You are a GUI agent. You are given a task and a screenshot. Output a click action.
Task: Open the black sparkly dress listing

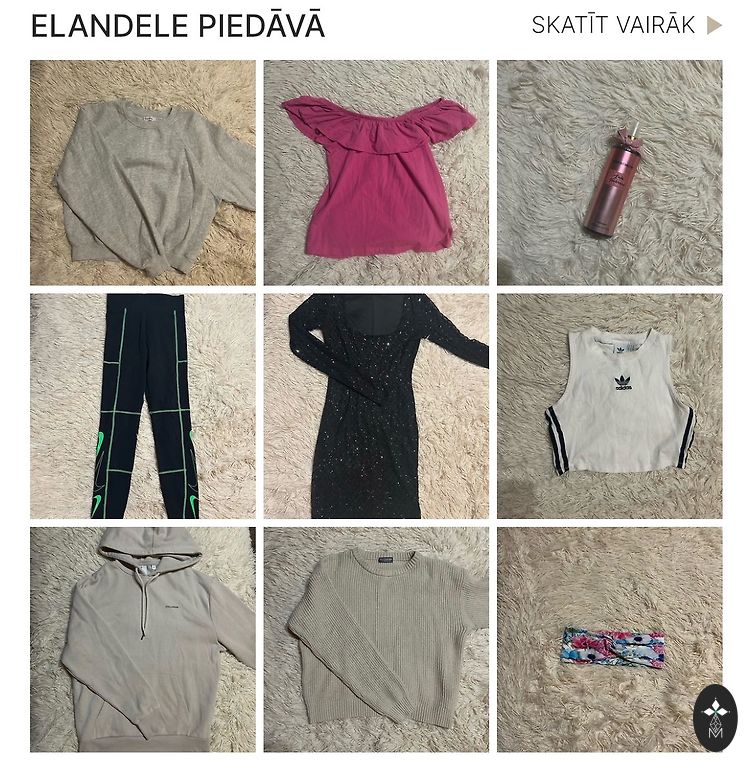point(376,406)
